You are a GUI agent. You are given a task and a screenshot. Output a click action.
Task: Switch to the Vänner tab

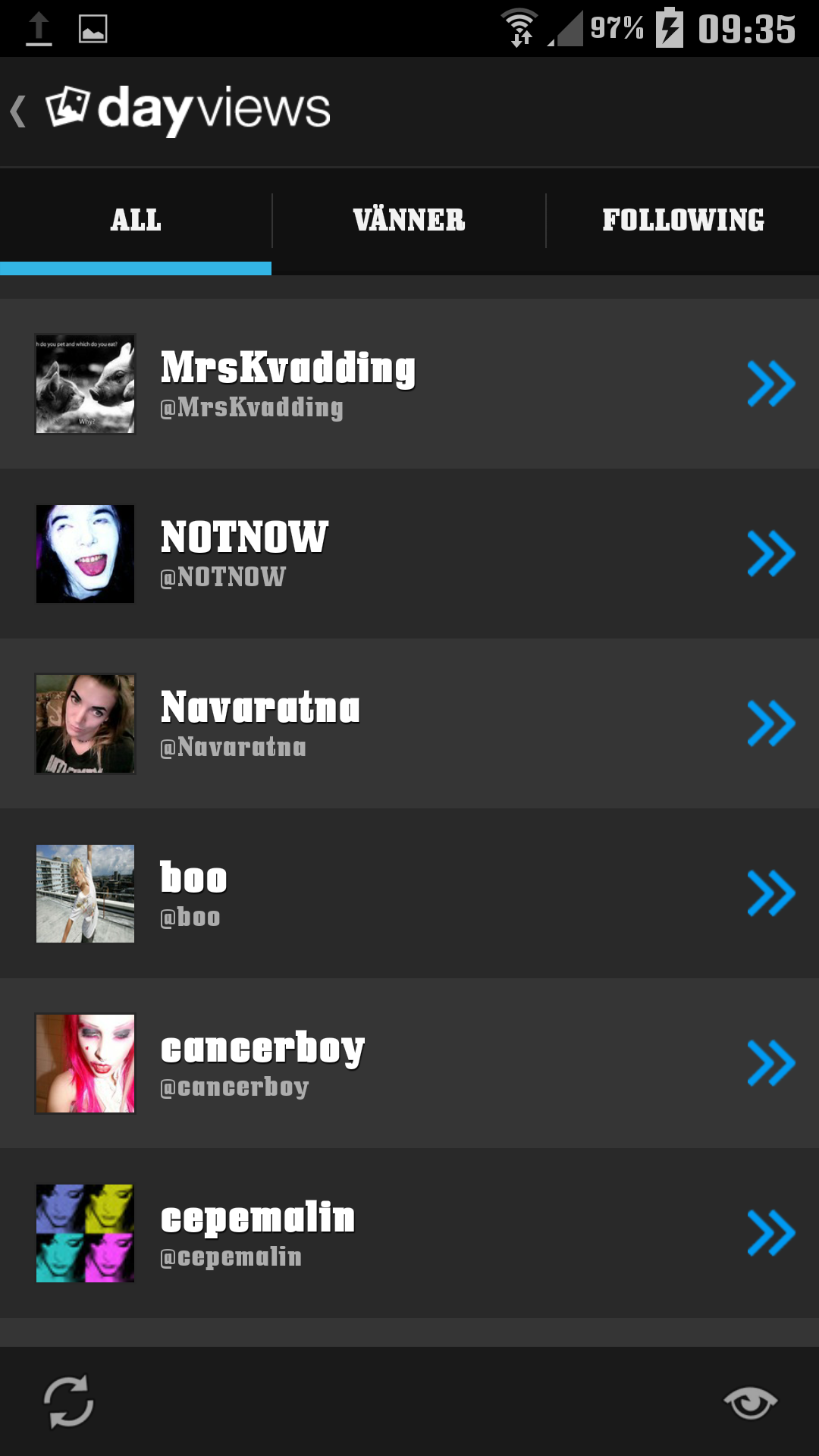(409, 221)
